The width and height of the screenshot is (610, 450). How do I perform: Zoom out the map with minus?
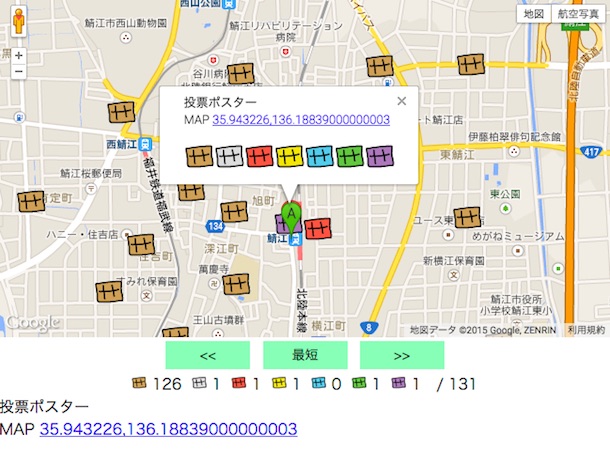coord(18,72)
